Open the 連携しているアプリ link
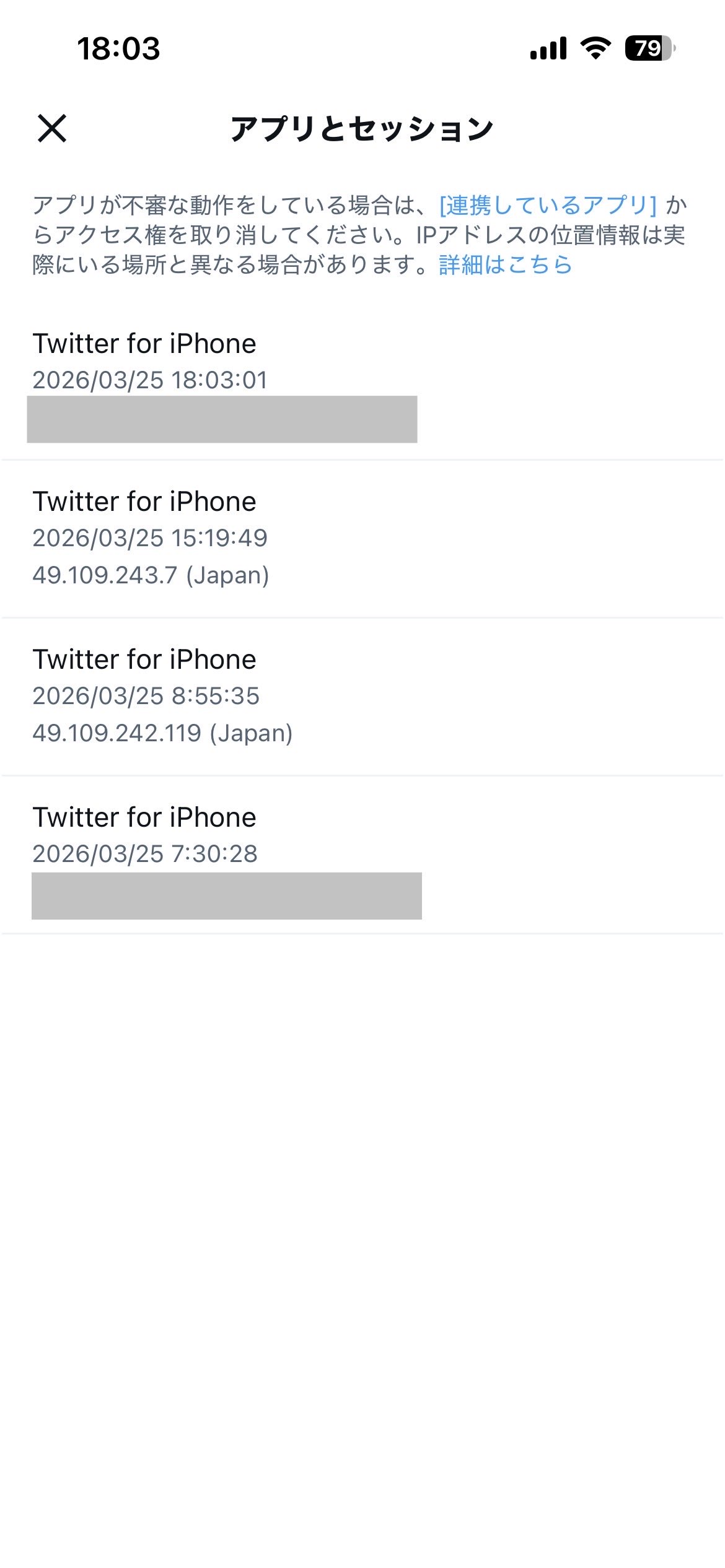Viewport: 725px width, 1568px height. click(x=548, y=205)
